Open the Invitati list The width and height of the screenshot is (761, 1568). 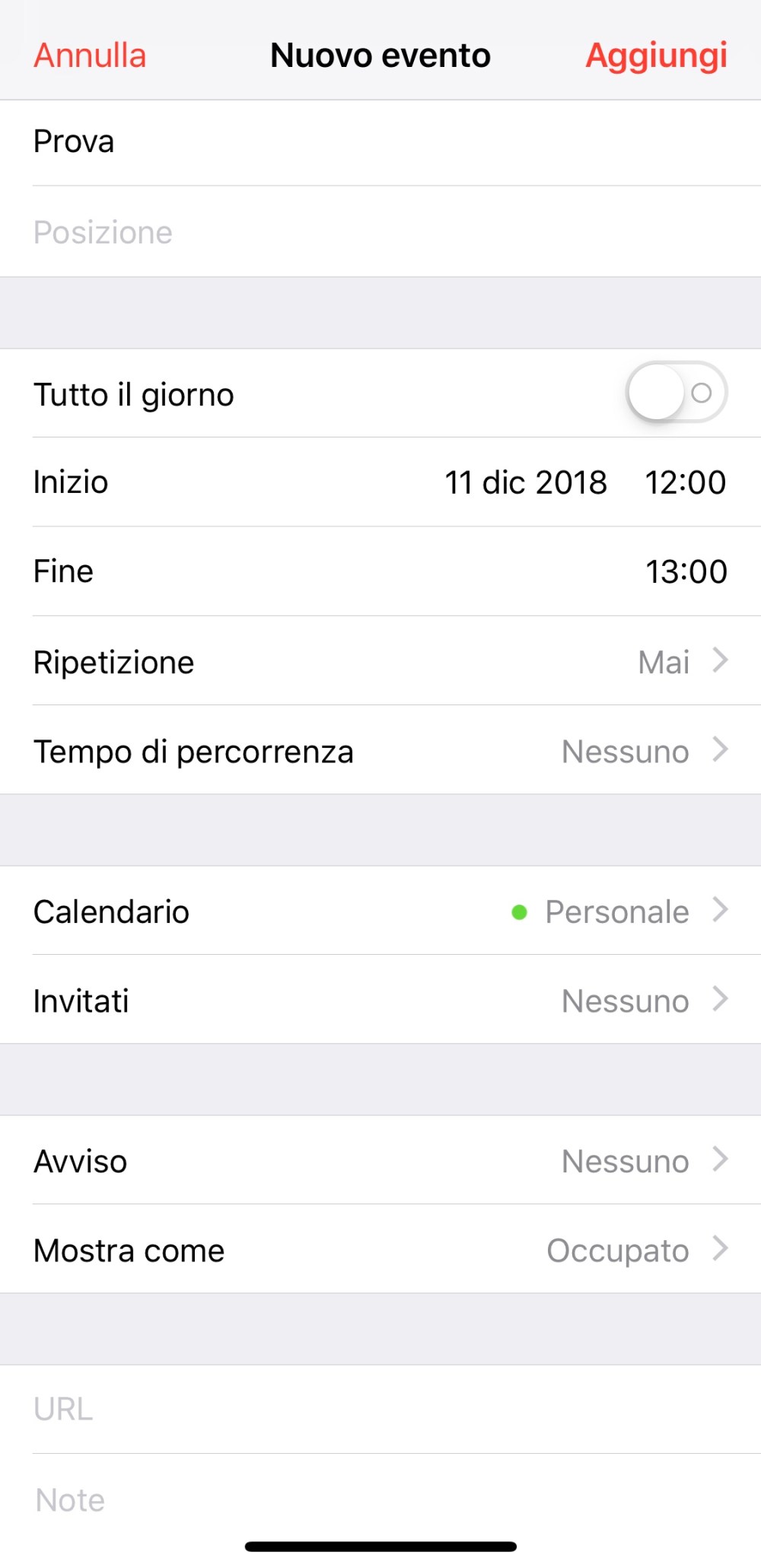point(380,1000)
